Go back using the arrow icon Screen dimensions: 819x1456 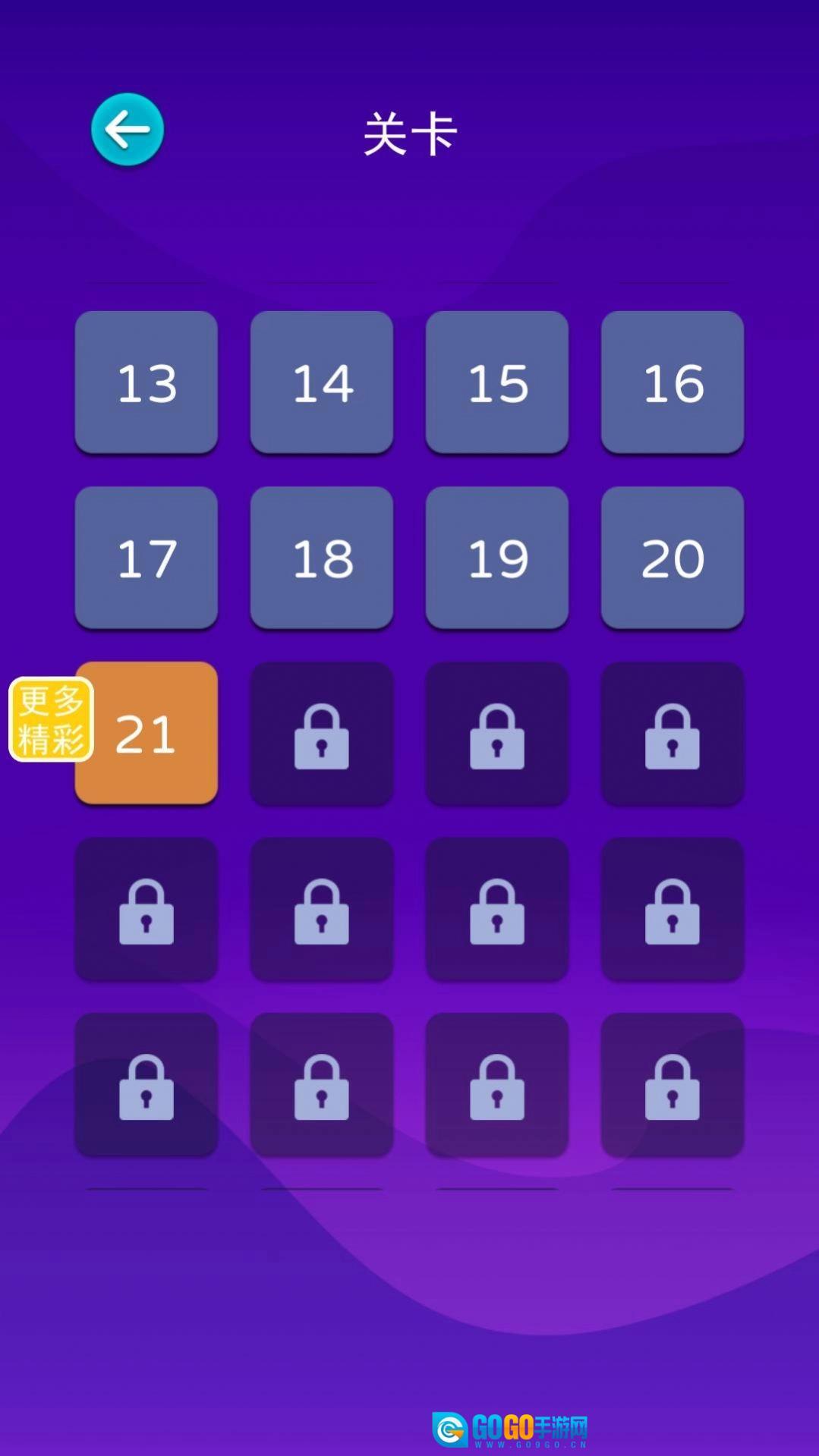pyautogui.click(x=127, y=130)
